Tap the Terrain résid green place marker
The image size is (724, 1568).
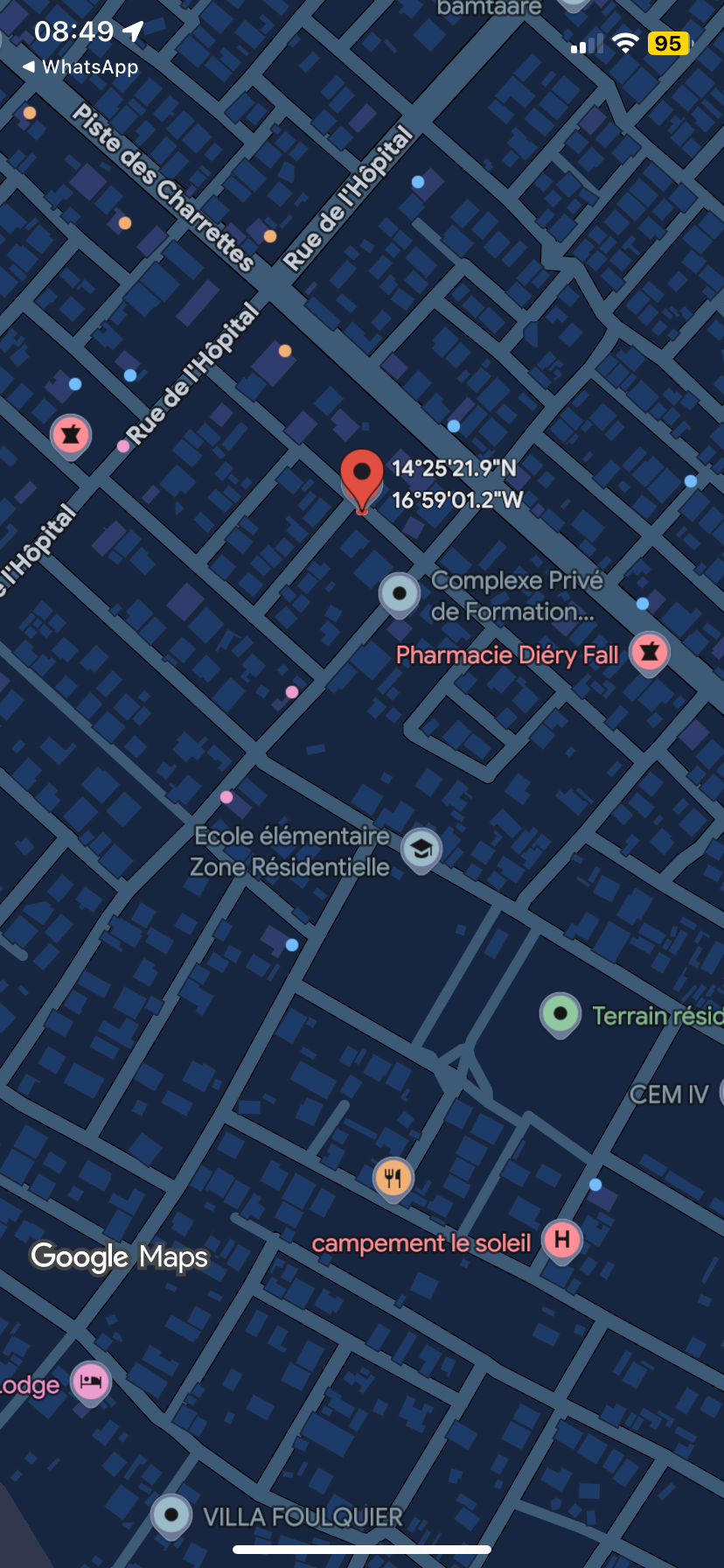pos(560,1015)
